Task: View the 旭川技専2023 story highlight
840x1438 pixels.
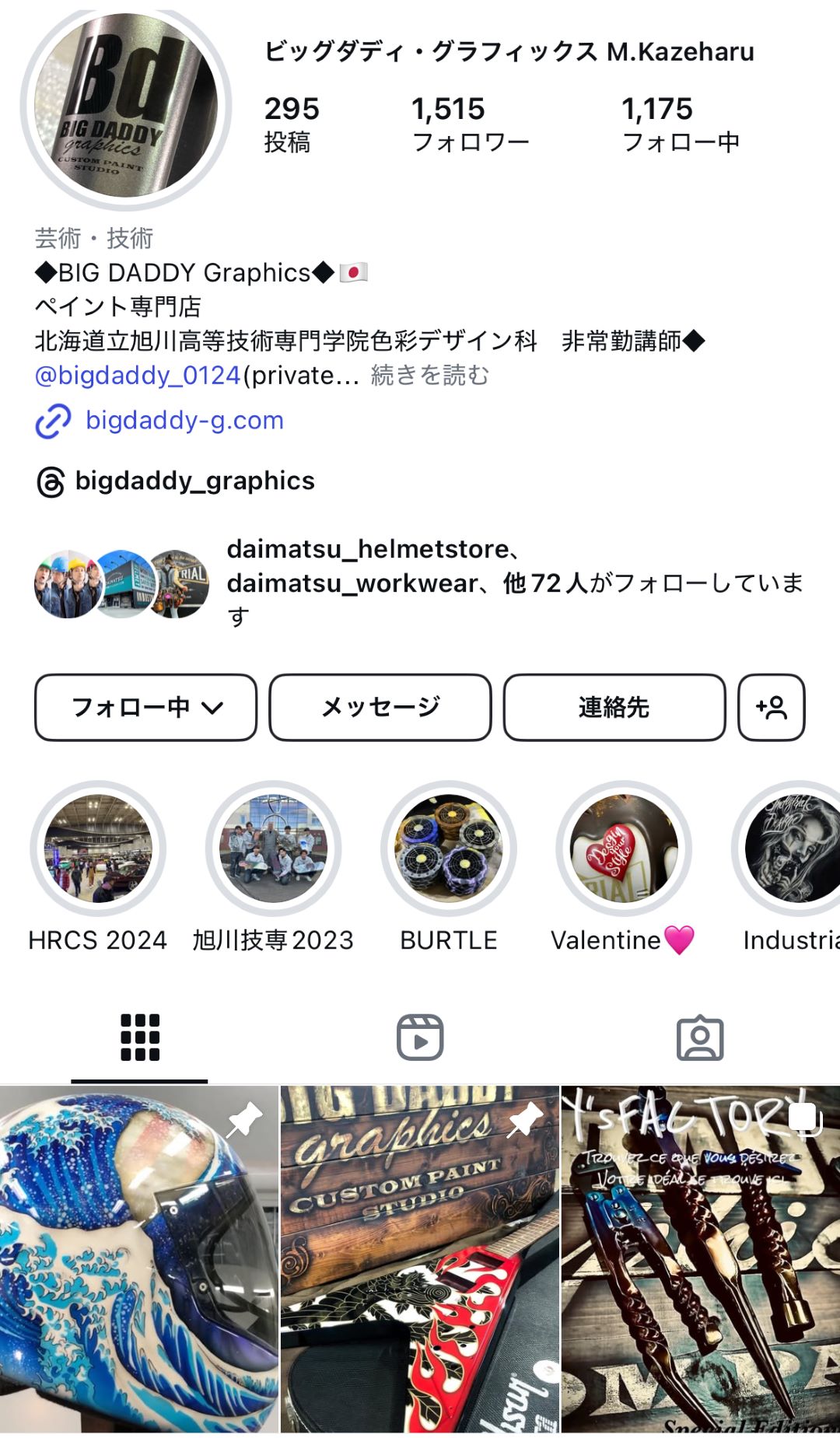Action: [x=273, y=848]
